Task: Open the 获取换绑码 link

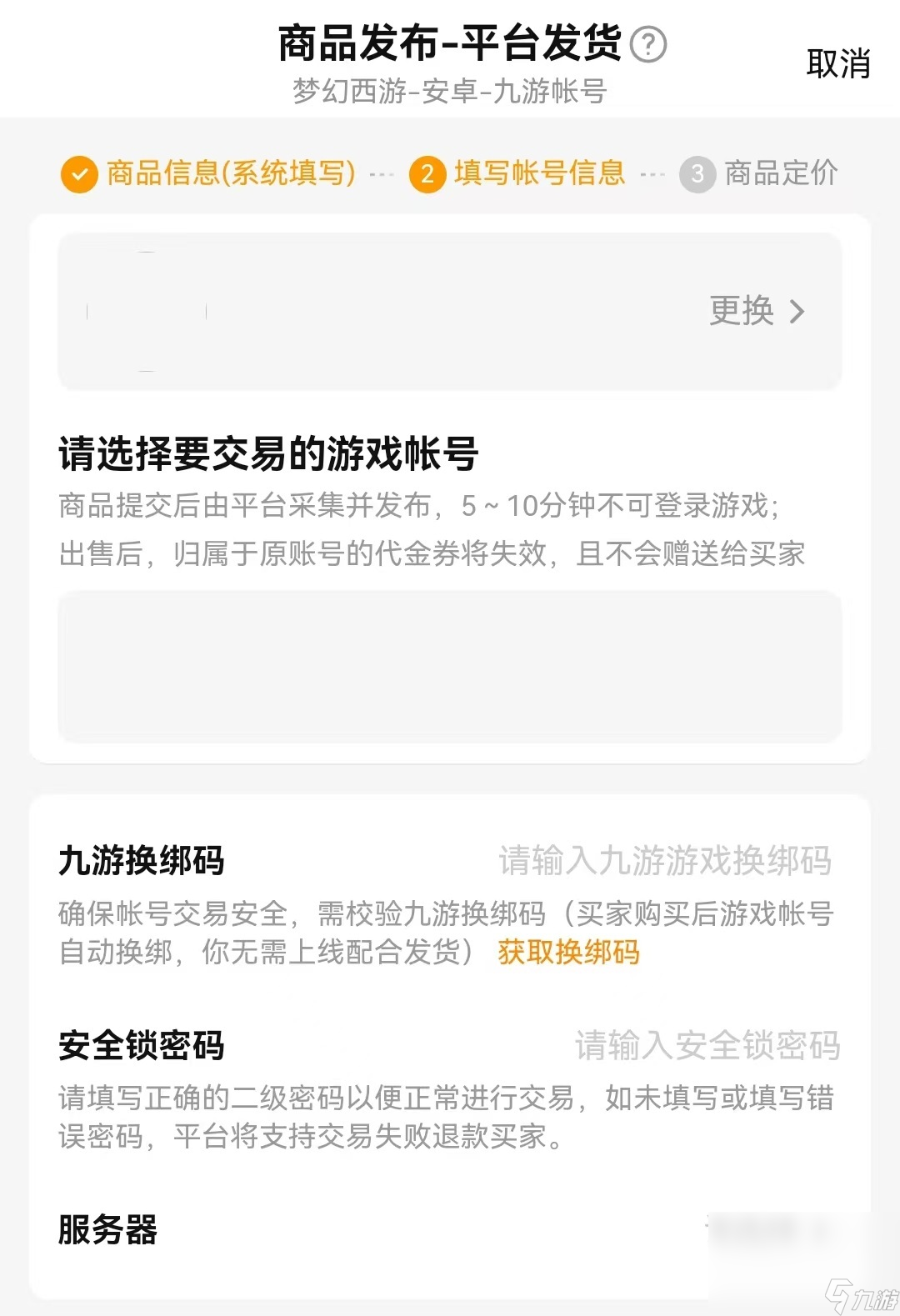Action: tap(568, 952)
